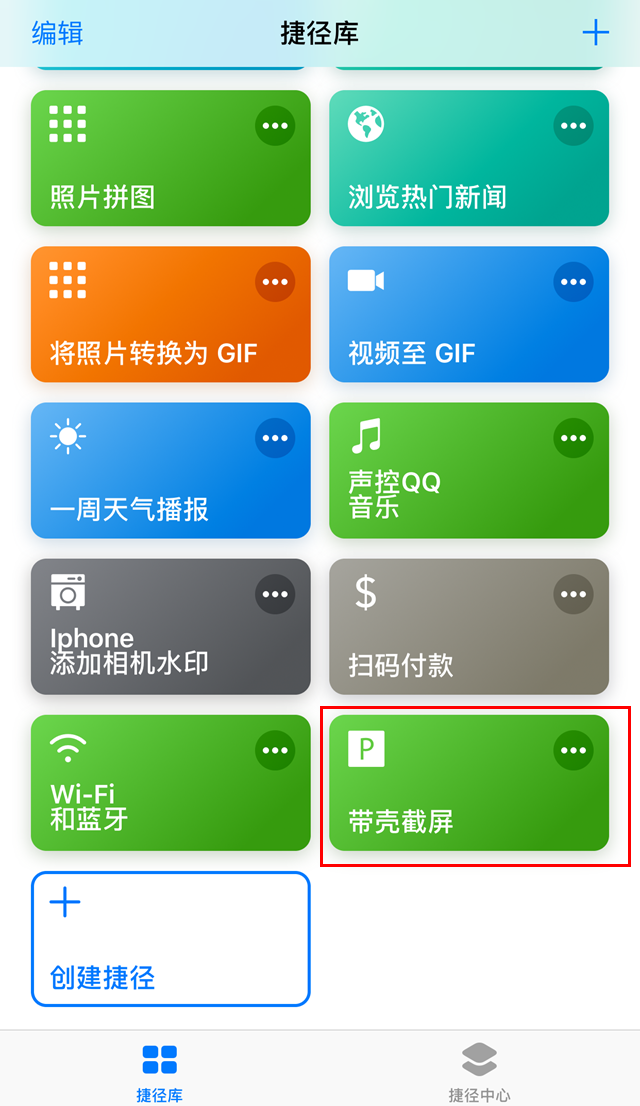Open options for 一周天气播报

[274, 438]
